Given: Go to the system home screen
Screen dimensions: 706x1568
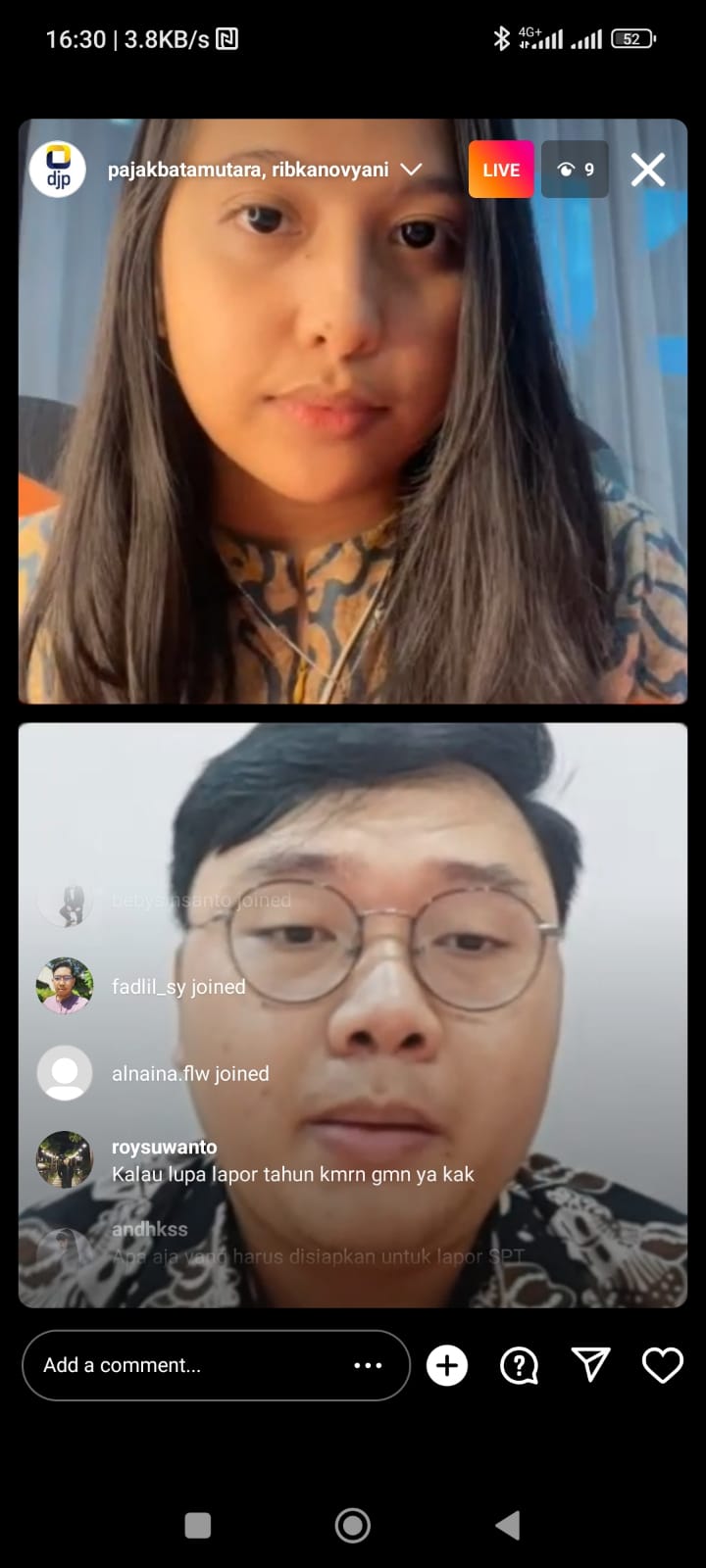Looking at the screenshot, I should [x=353, y=1525].
